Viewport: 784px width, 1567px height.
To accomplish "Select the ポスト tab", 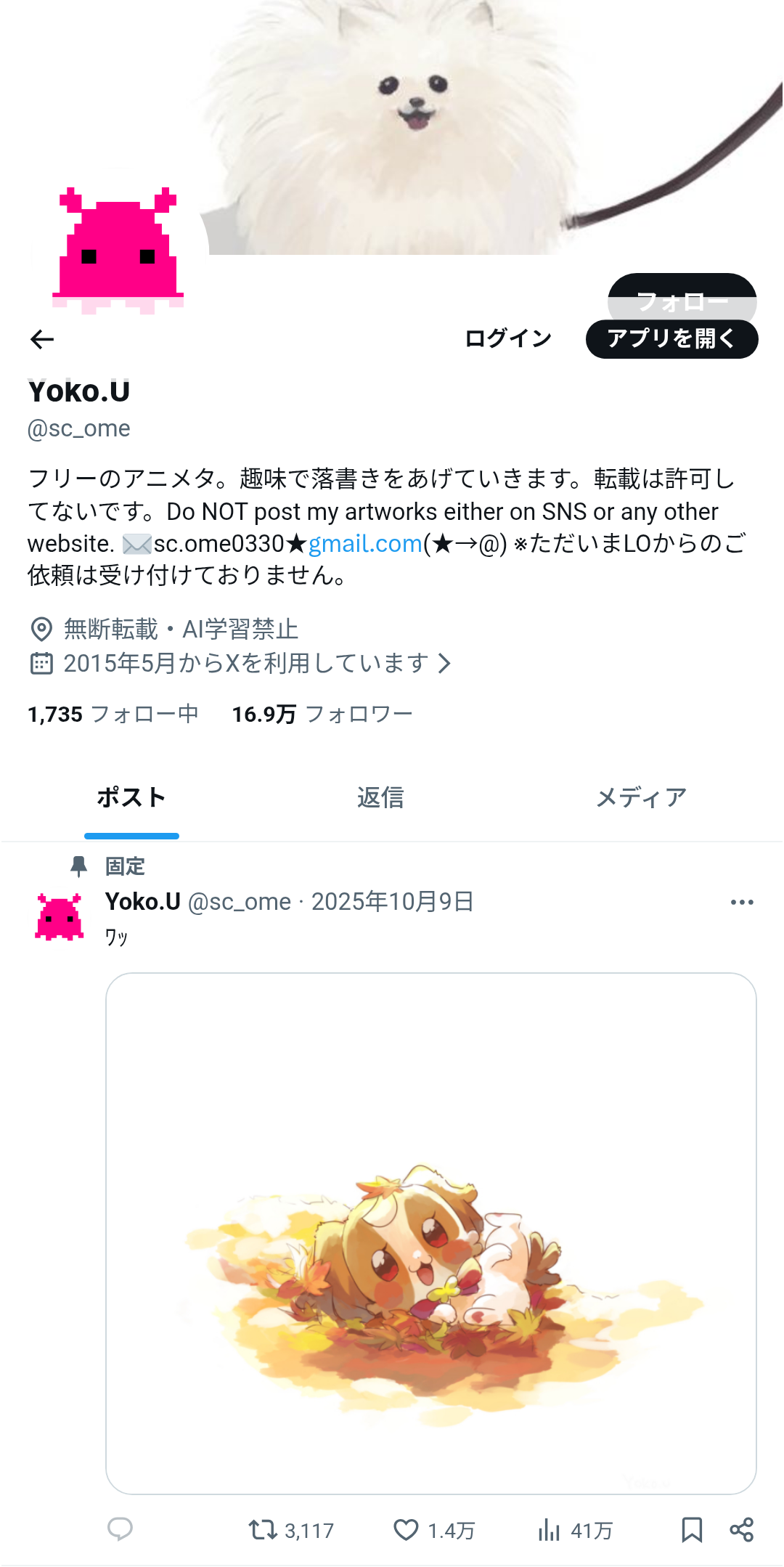I will (131, 797).
